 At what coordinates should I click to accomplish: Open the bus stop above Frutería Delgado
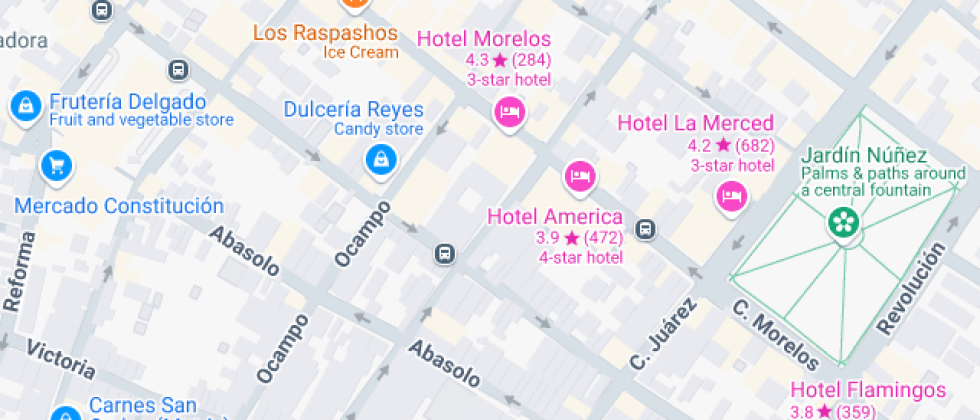(x=178, y=70)
